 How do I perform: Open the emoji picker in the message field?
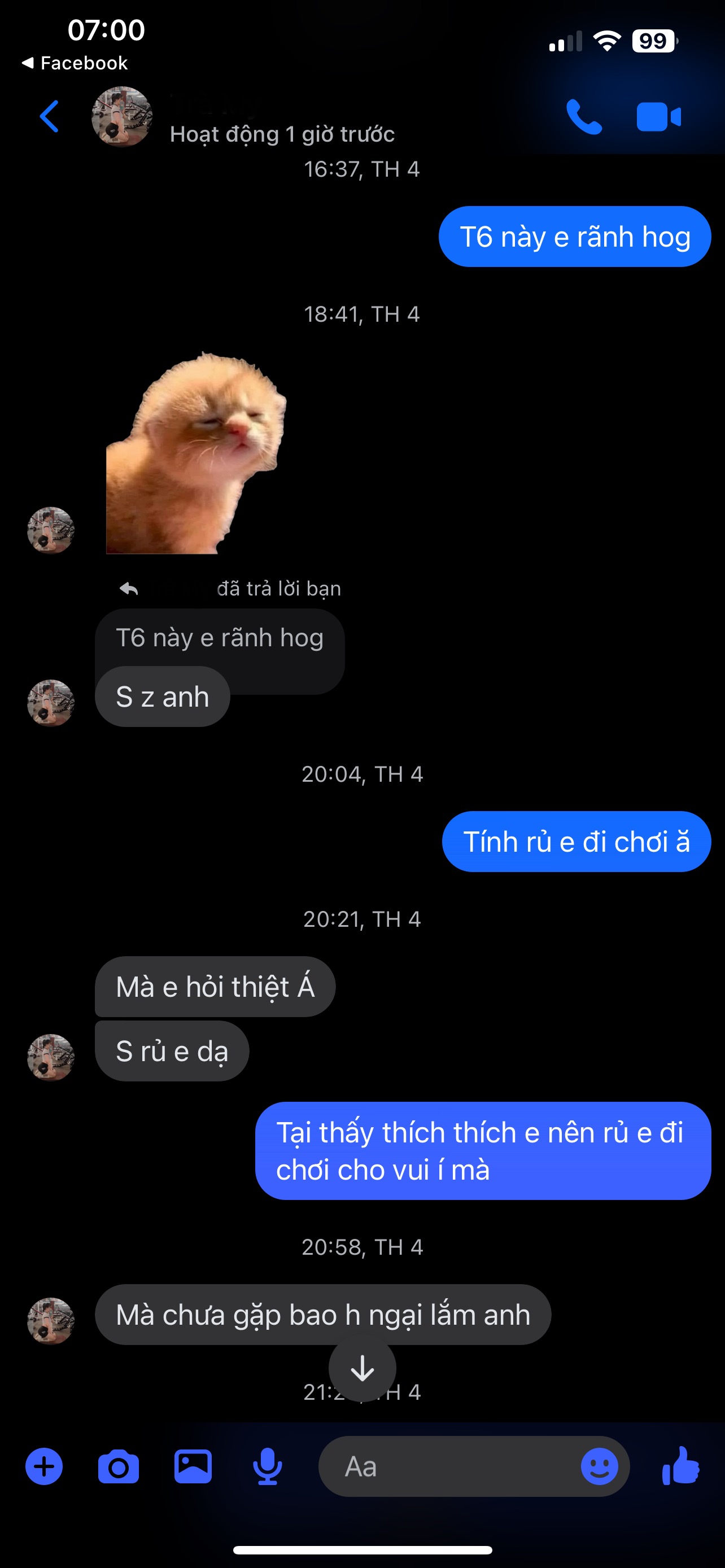(599, 1466)
